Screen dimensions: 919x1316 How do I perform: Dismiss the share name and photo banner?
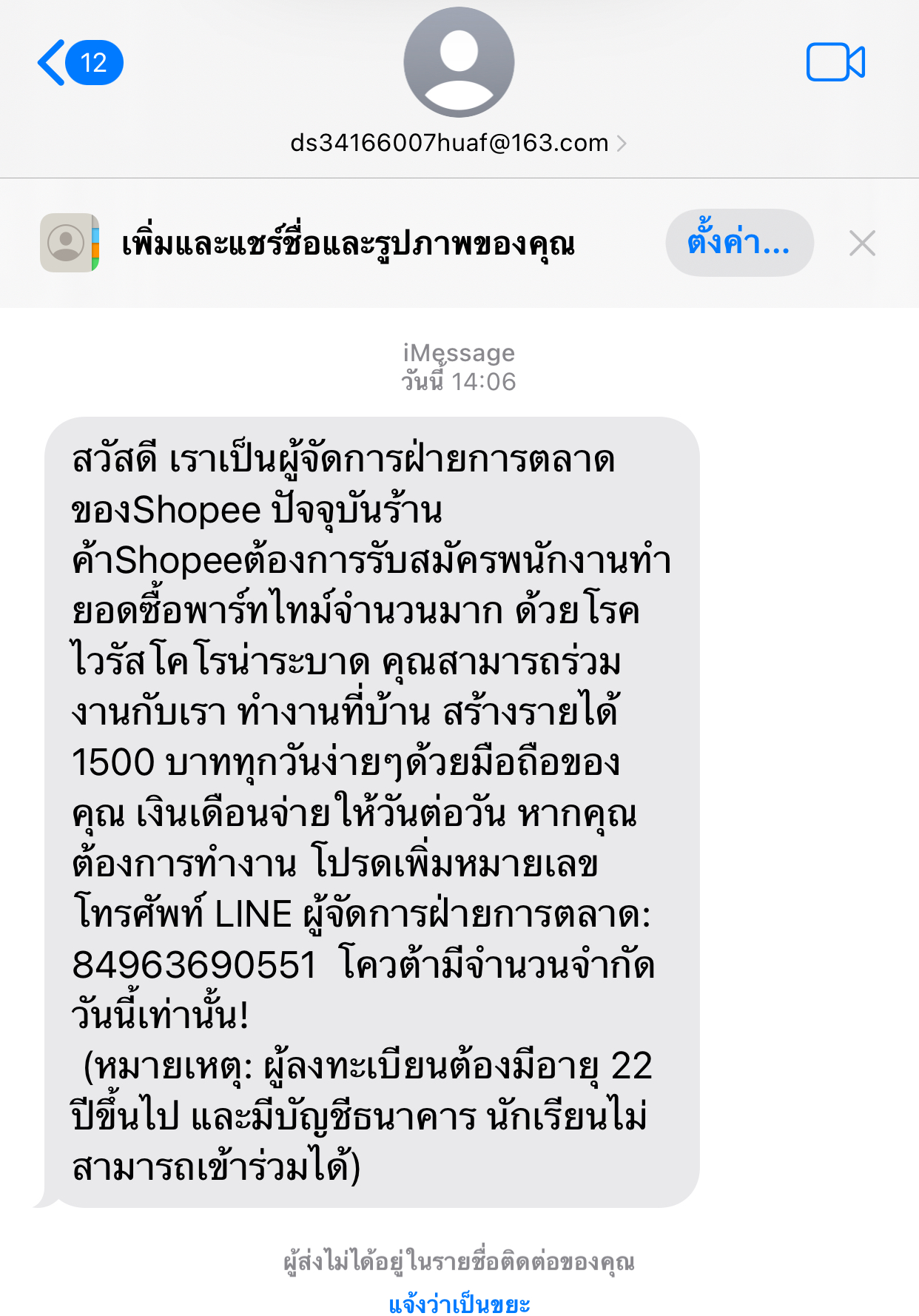pos(862,243)
